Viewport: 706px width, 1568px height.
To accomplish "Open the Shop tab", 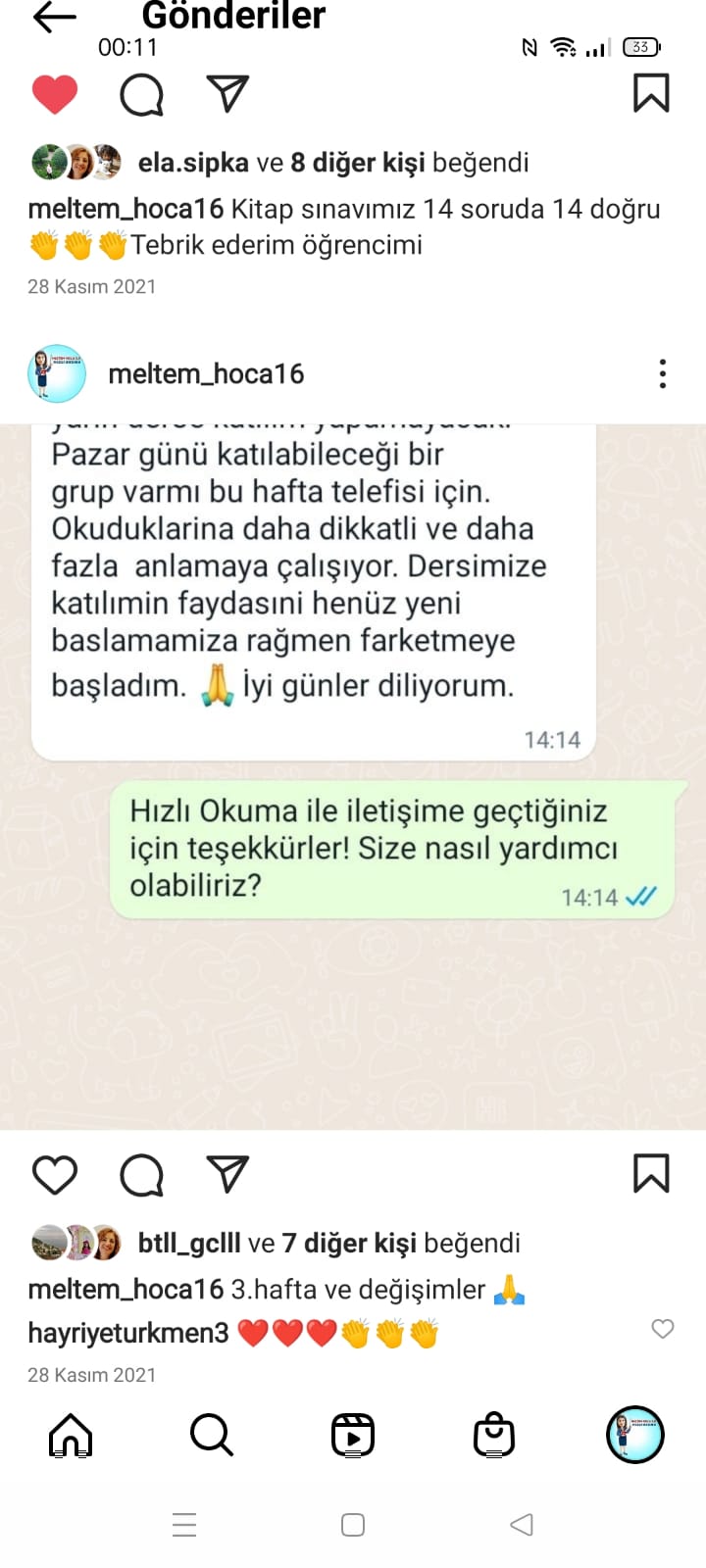I will [494, 1436].
